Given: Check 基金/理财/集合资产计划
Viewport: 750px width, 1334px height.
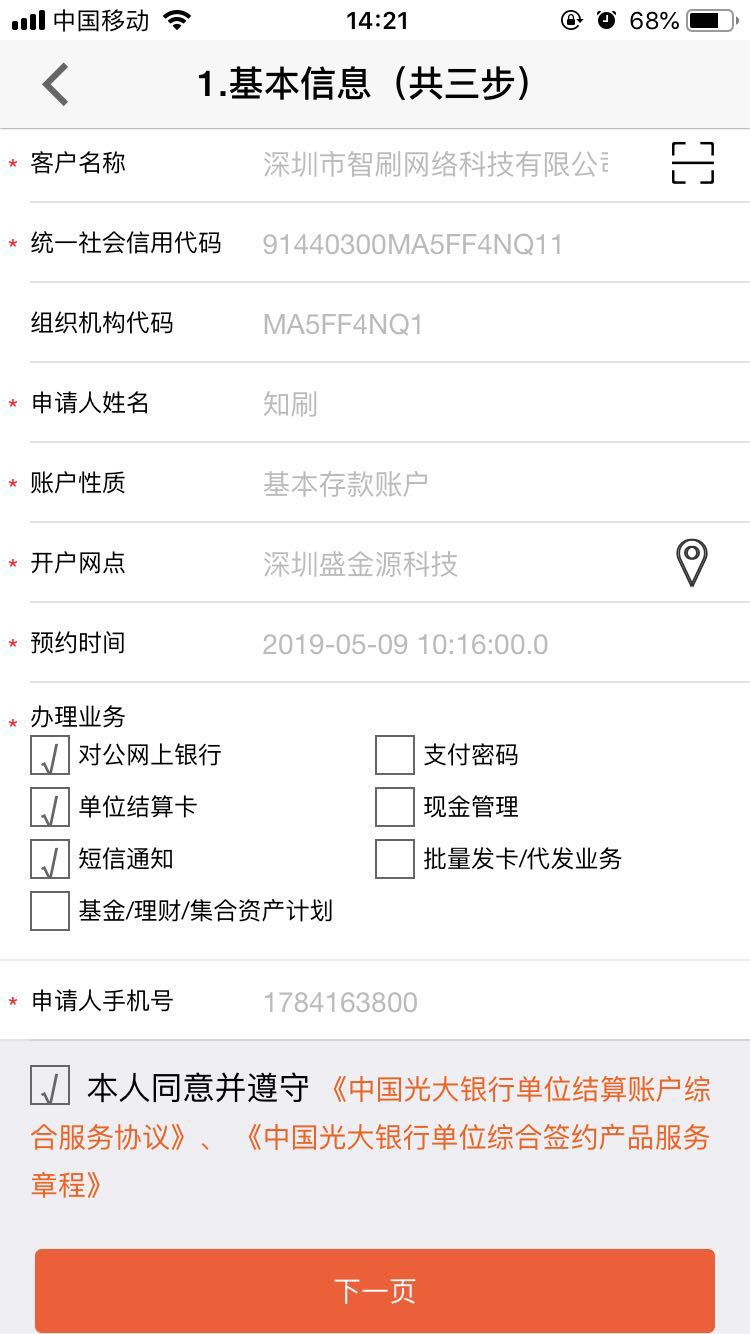Looking at the screenshot, I should (50, 912).
